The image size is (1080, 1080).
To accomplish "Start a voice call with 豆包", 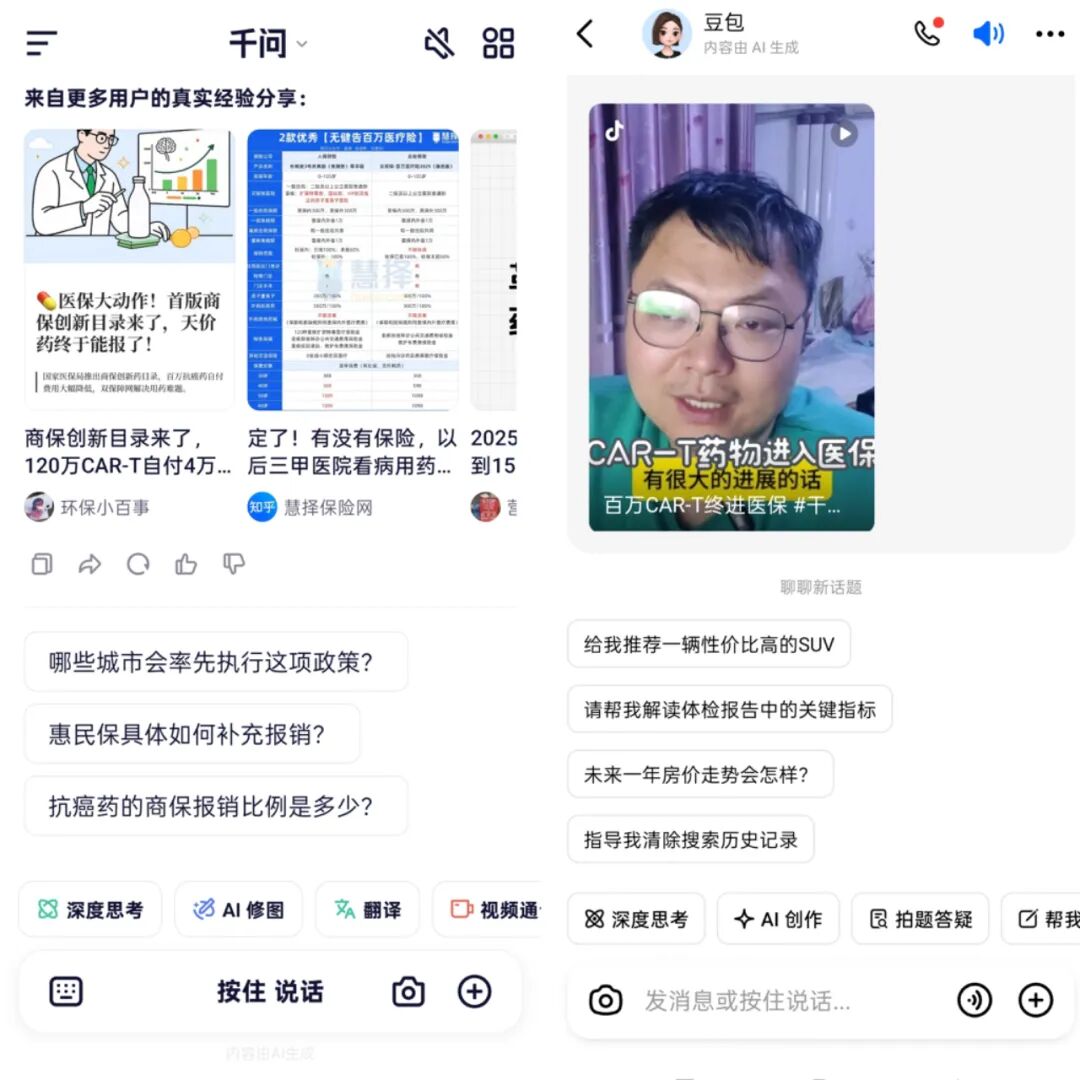I will coord(928,34).
